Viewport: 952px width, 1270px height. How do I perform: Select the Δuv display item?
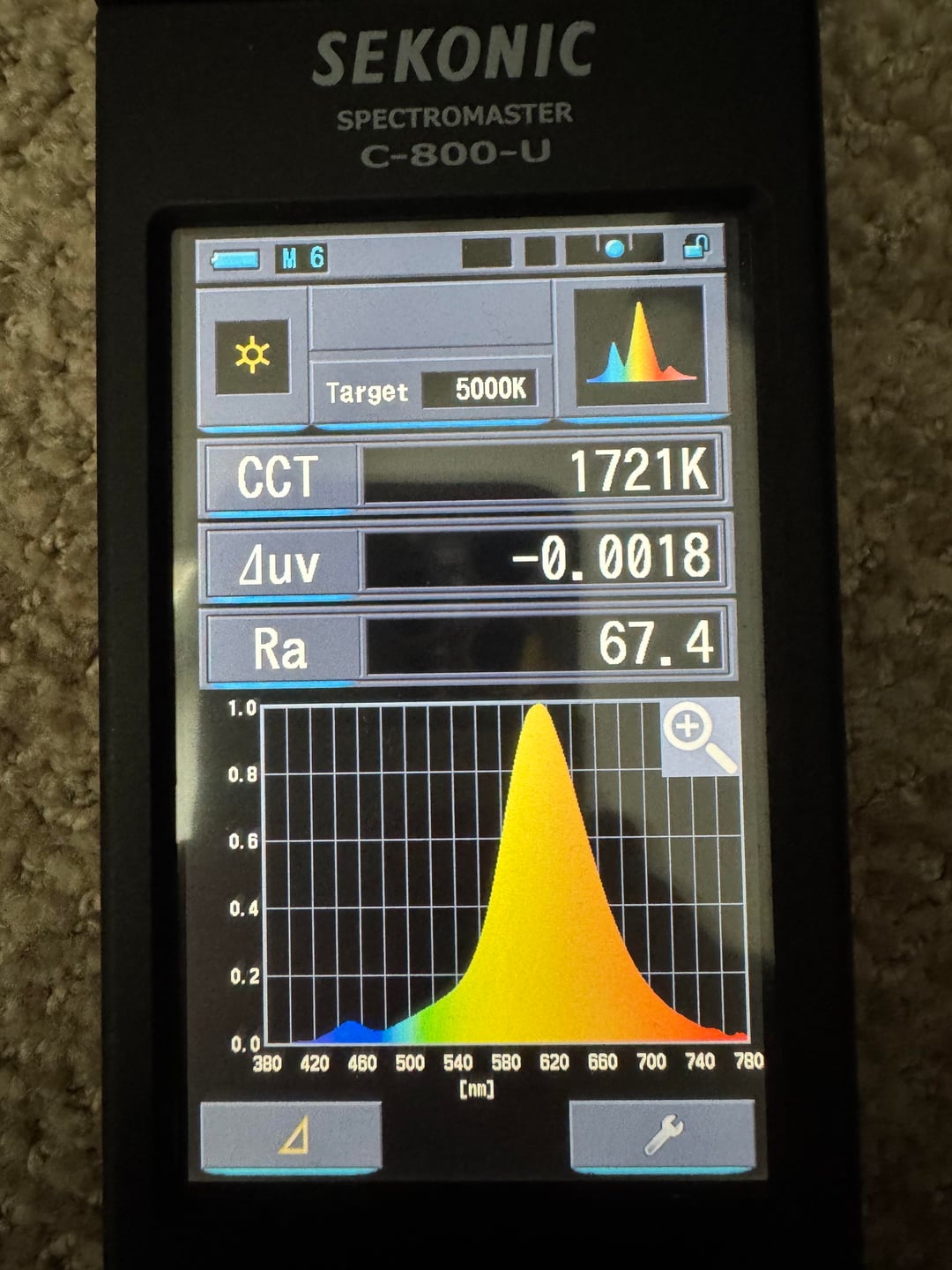279,562
